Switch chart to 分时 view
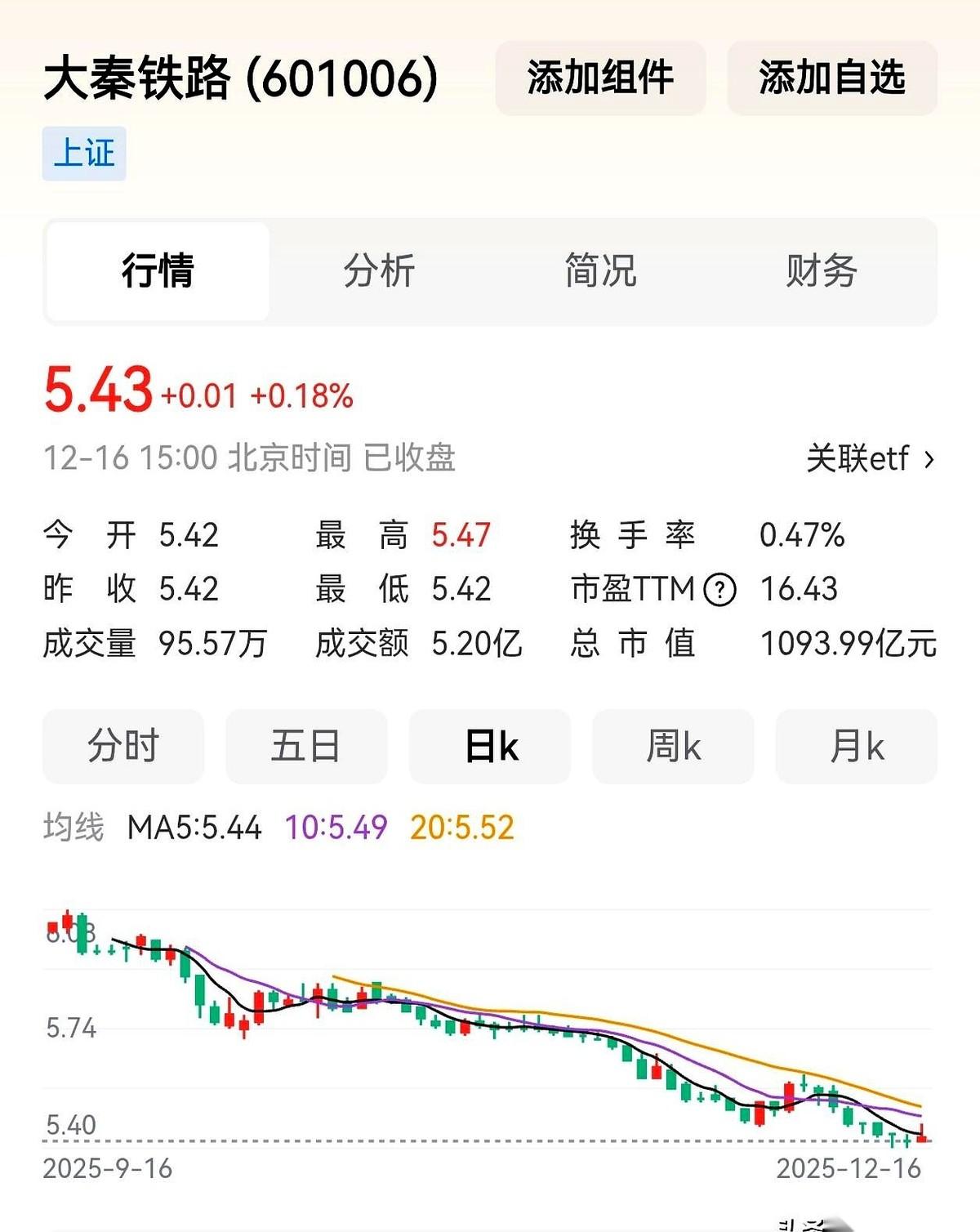This screenshot has height=1232, width=980. tap(123, 746)
